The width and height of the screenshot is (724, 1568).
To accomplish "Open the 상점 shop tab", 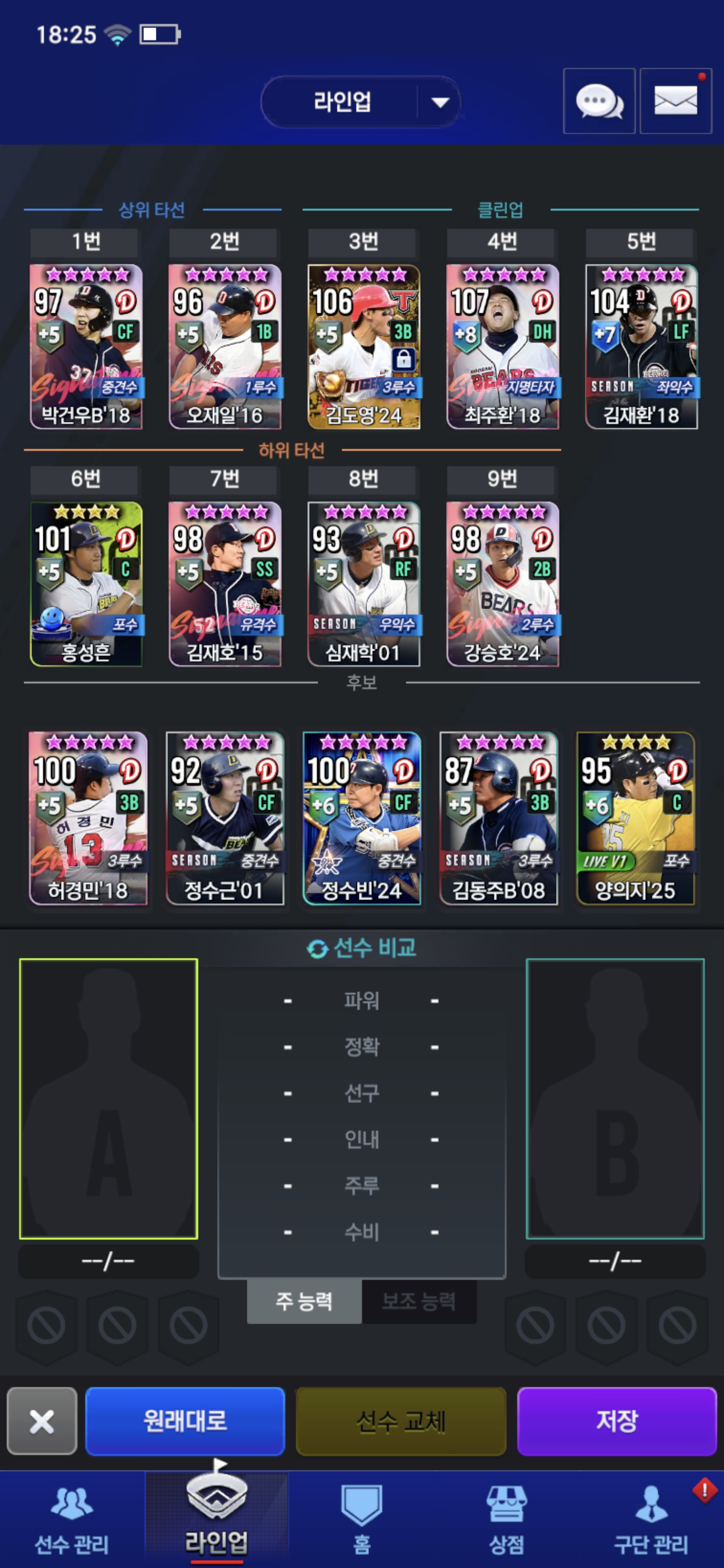I will (x=507, y=1519).
